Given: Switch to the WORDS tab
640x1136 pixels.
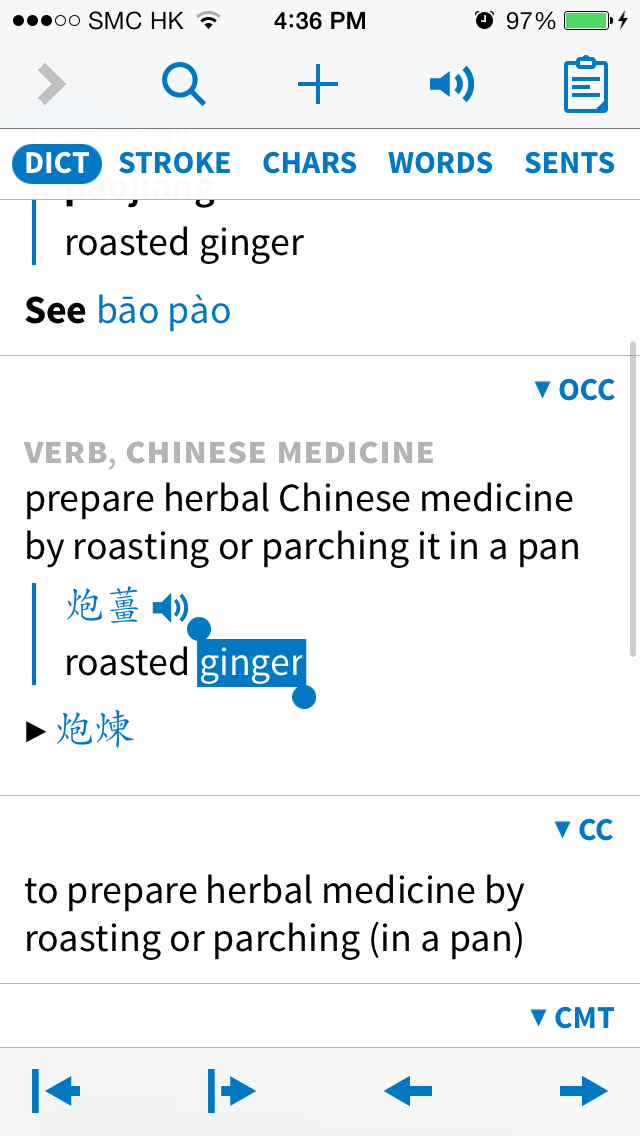Looking at the screenshot, I should tap(441, 163).
